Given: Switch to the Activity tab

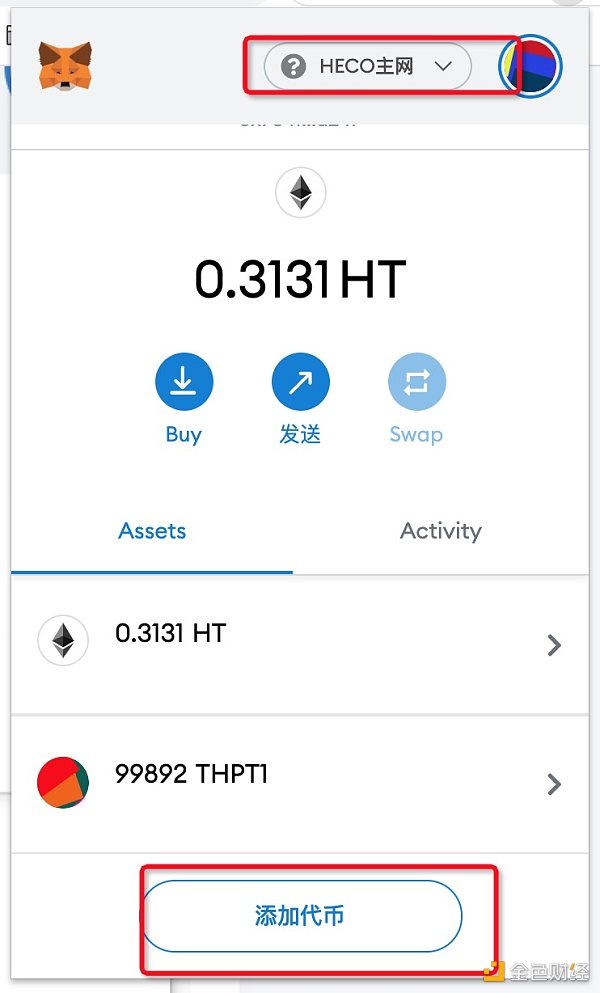Looking at the screenshot, I should 440,531.
